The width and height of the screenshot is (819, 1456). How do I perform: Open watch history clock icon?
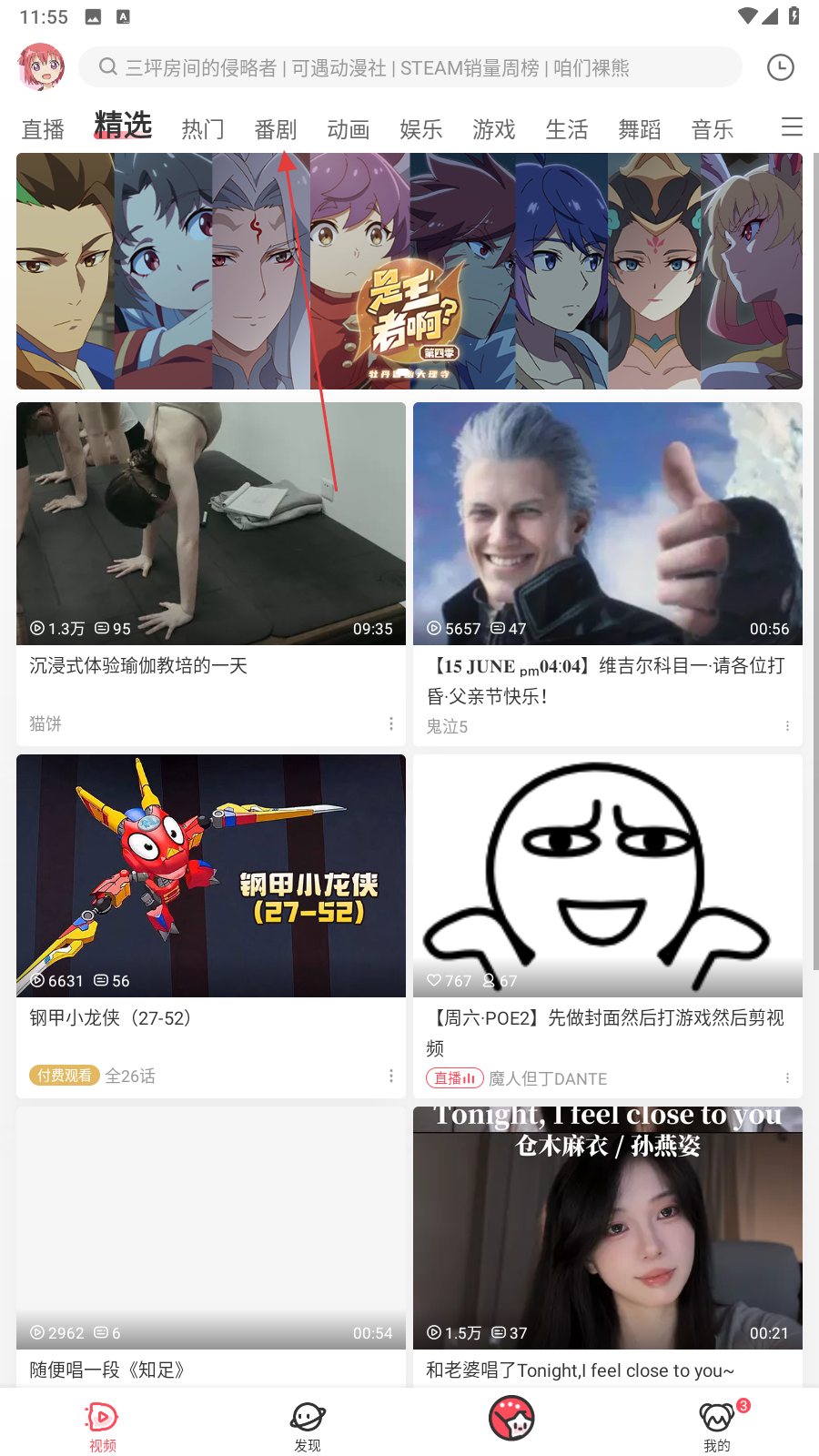[x=780, y=67]
